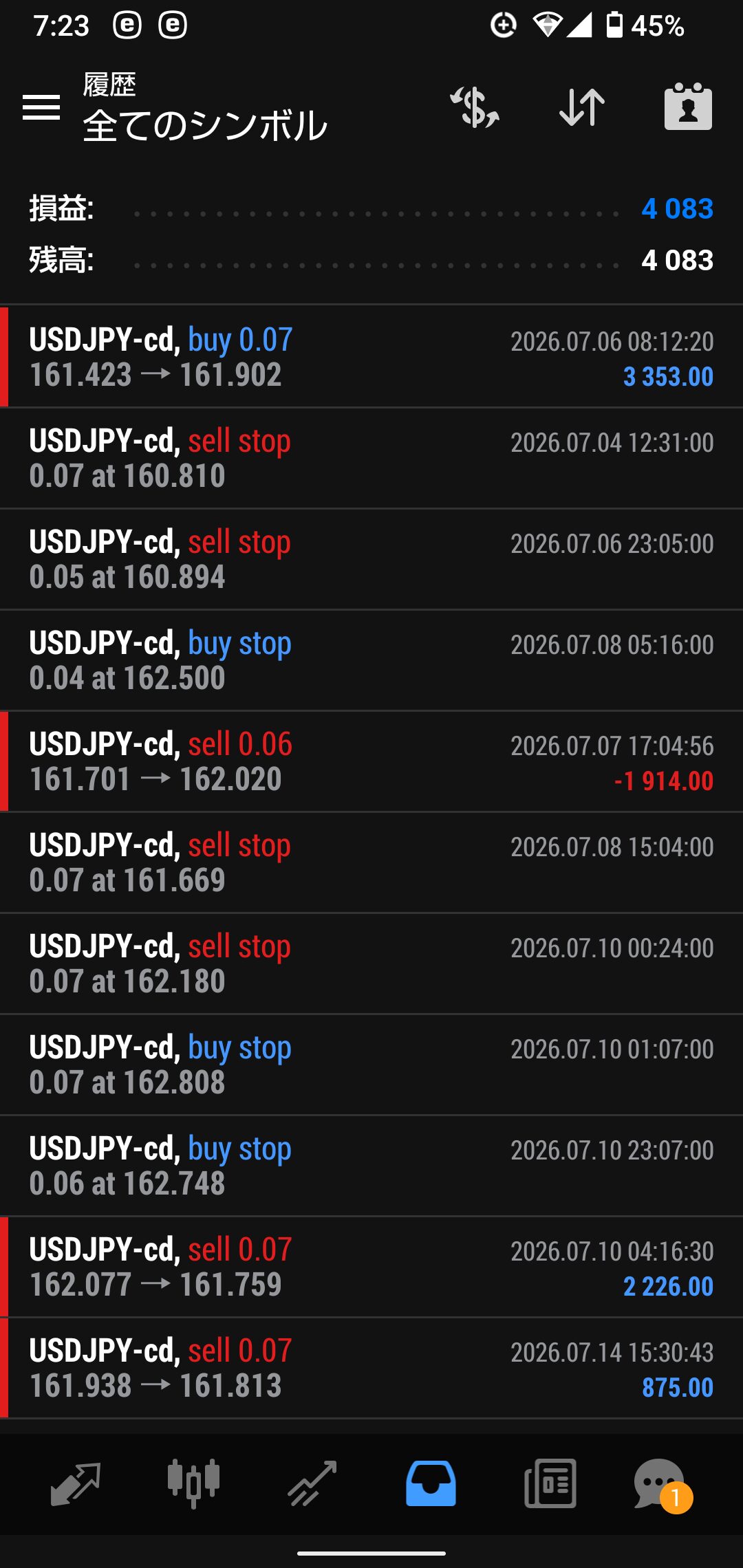Open the sell 0.07 trade with 875.00 profit
Viewport: 743px width, 1568px height.
point(371,1368)
